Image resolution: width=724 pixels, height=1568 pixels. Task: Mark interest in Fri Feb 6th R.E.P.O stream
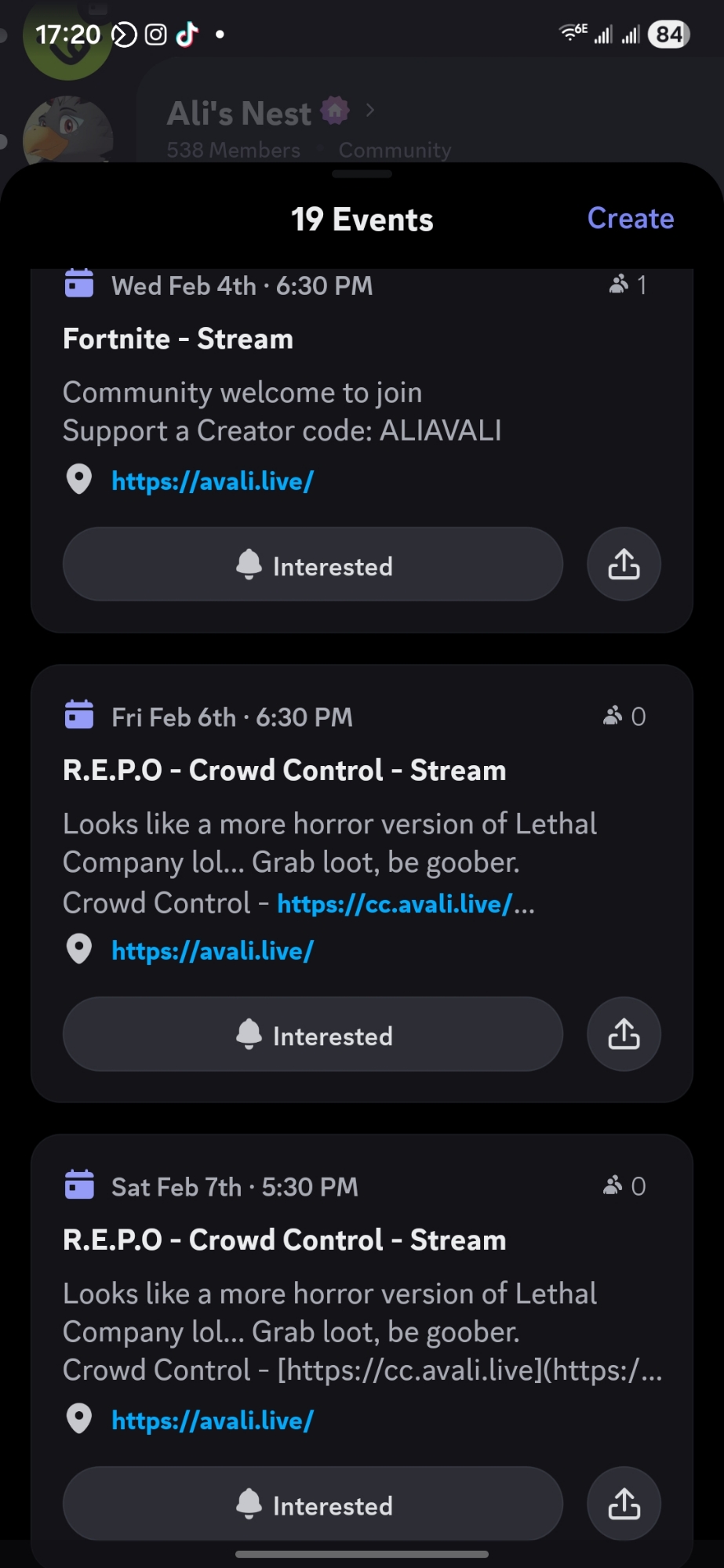click(x=312, y=1035)
